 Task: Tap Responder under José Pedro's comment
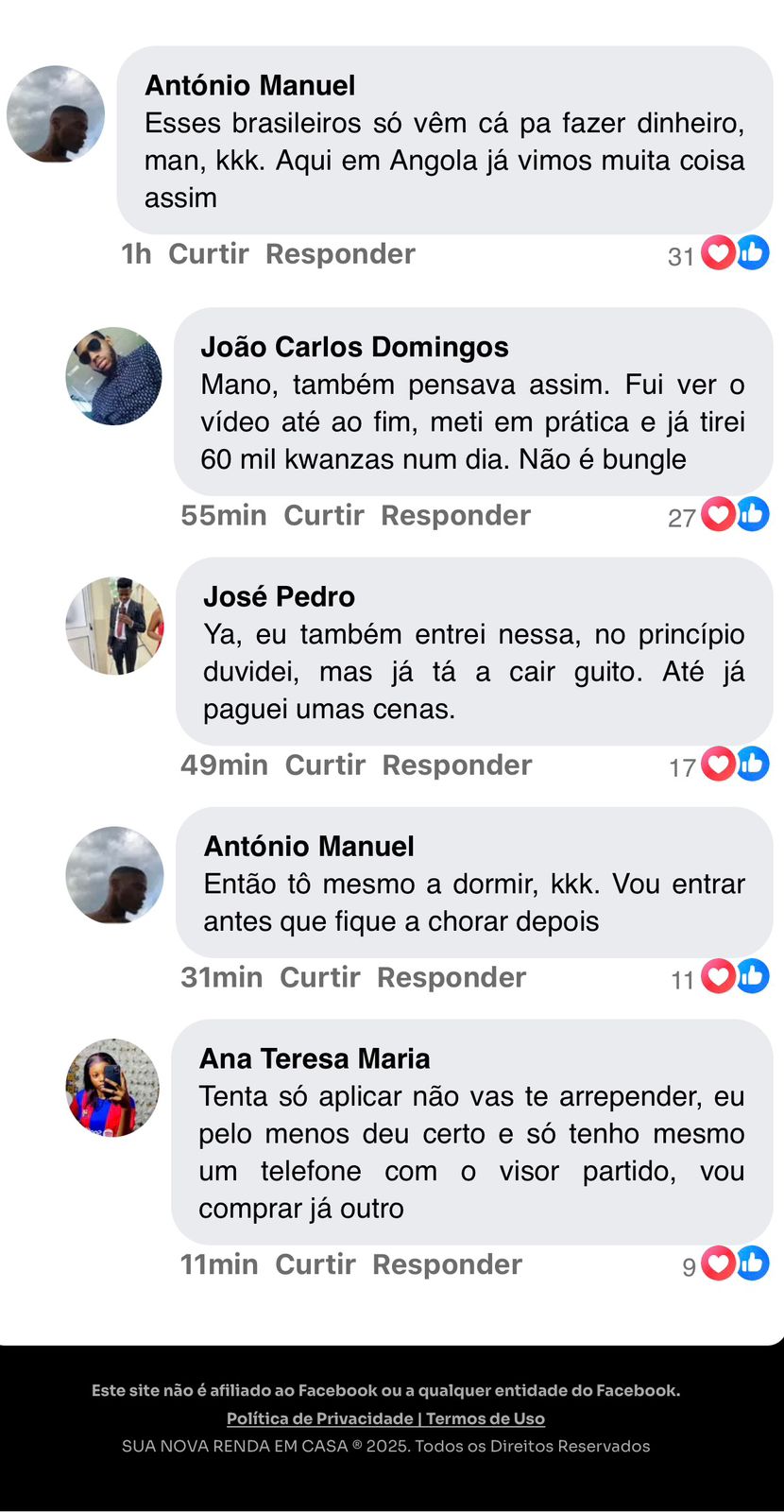pyautogui.click(x=456, y=765)
